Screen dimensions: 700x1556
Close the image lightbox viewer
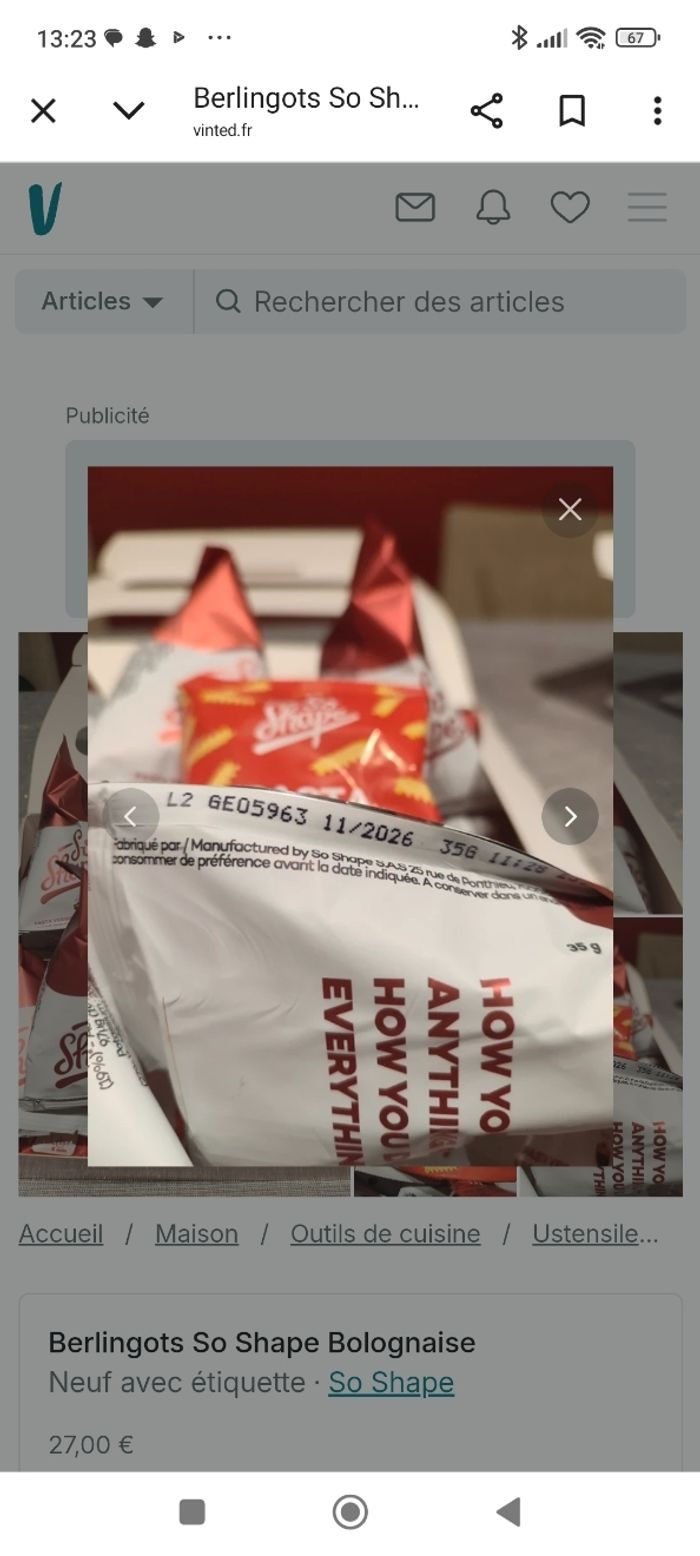pos(570,510)
